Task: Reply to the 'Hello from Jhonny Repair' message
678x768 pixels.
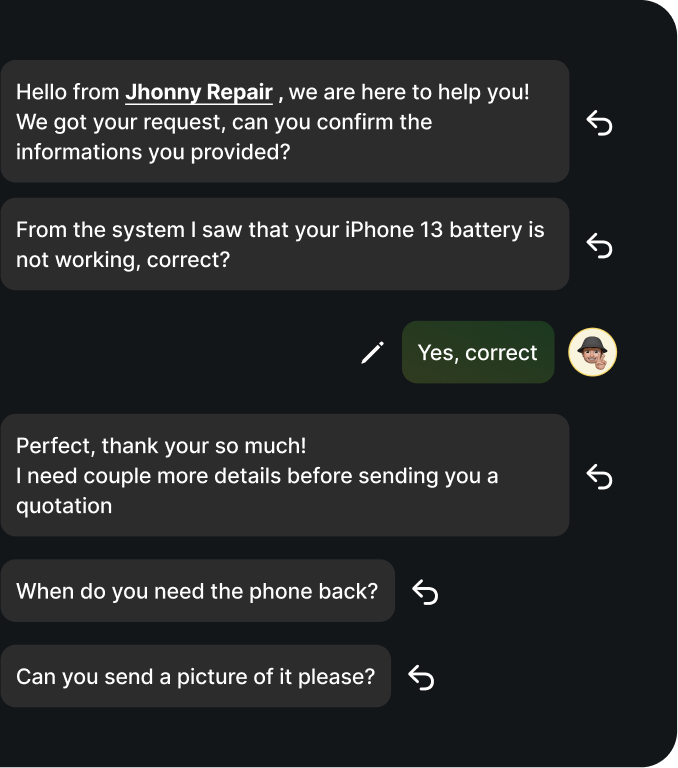Action: click(599, 123)
